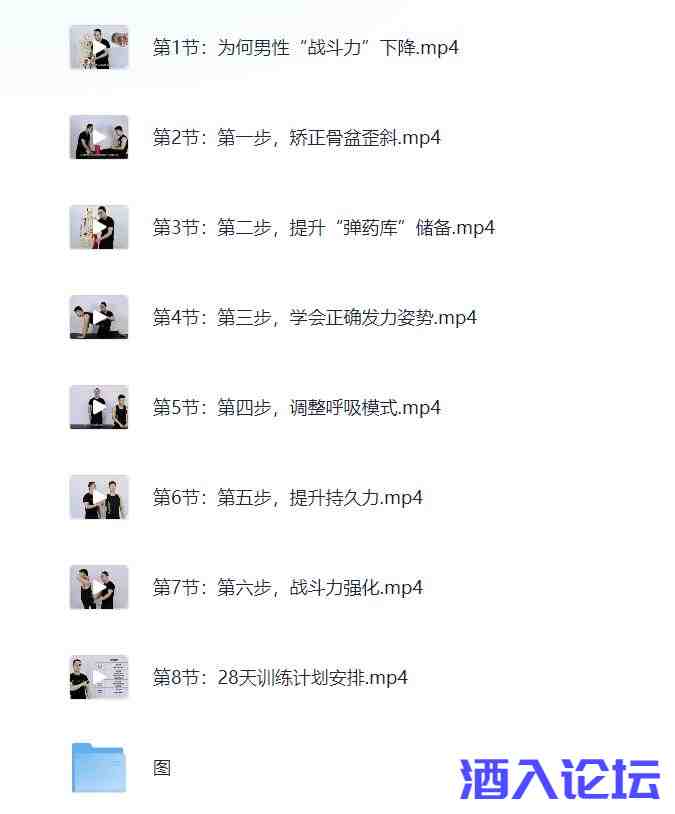Open 第5节 调整呼吸模式.mp4
This screenshot has height=814, width=675.
(296, 407)
